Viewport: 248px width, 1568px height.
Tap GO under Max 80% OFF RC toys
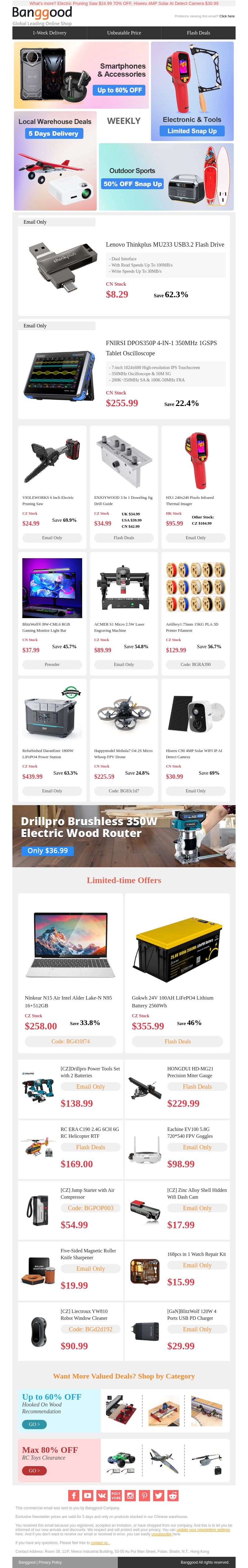pyautogui.click(x=34, y=1470)
